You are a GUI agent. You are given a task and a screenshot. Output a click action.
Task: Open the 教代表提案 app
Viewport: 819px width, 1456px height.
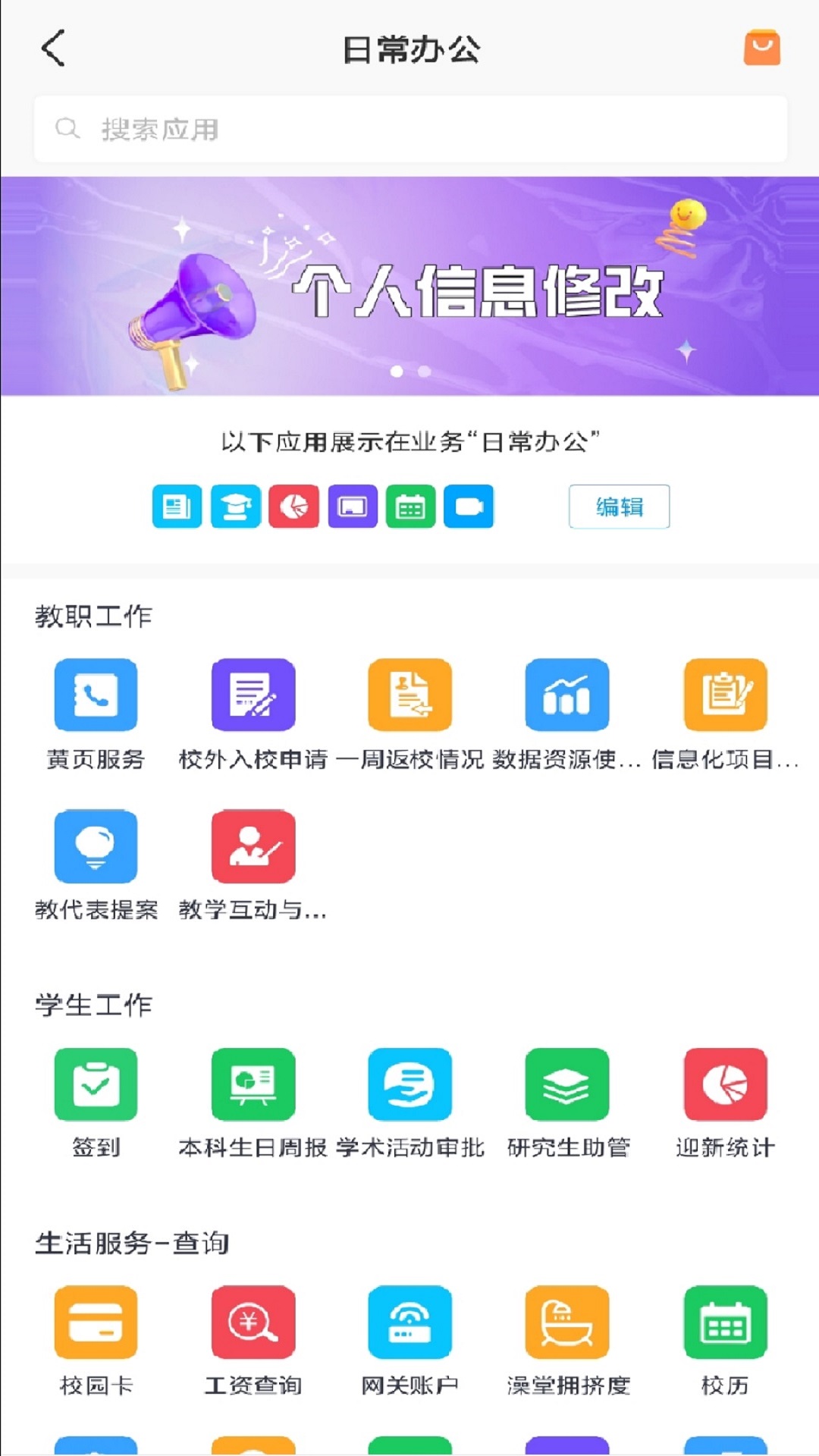point(95,847)
